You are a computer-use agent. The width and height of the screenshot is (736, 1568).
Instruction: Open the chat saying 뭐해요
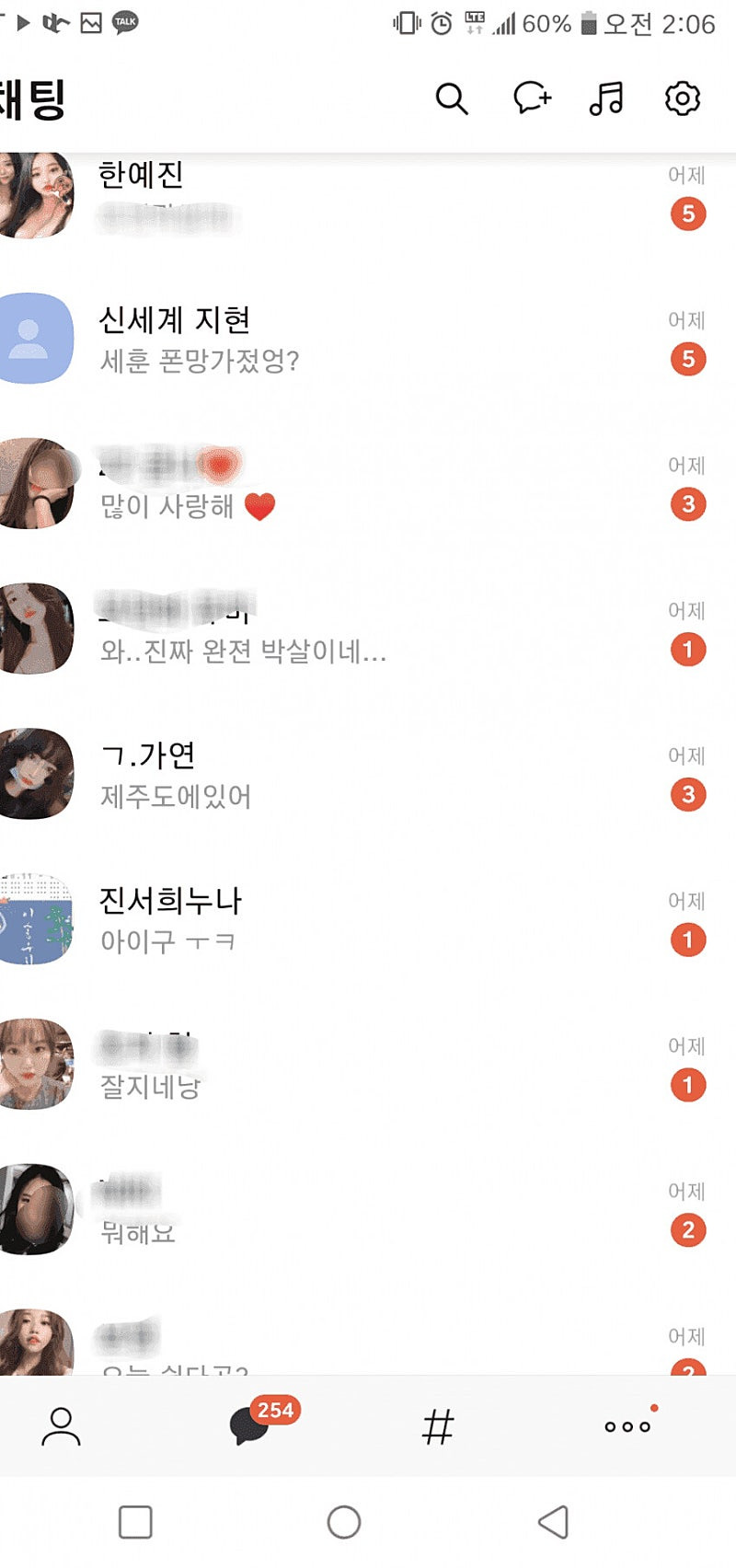(x=368, y=1211)
